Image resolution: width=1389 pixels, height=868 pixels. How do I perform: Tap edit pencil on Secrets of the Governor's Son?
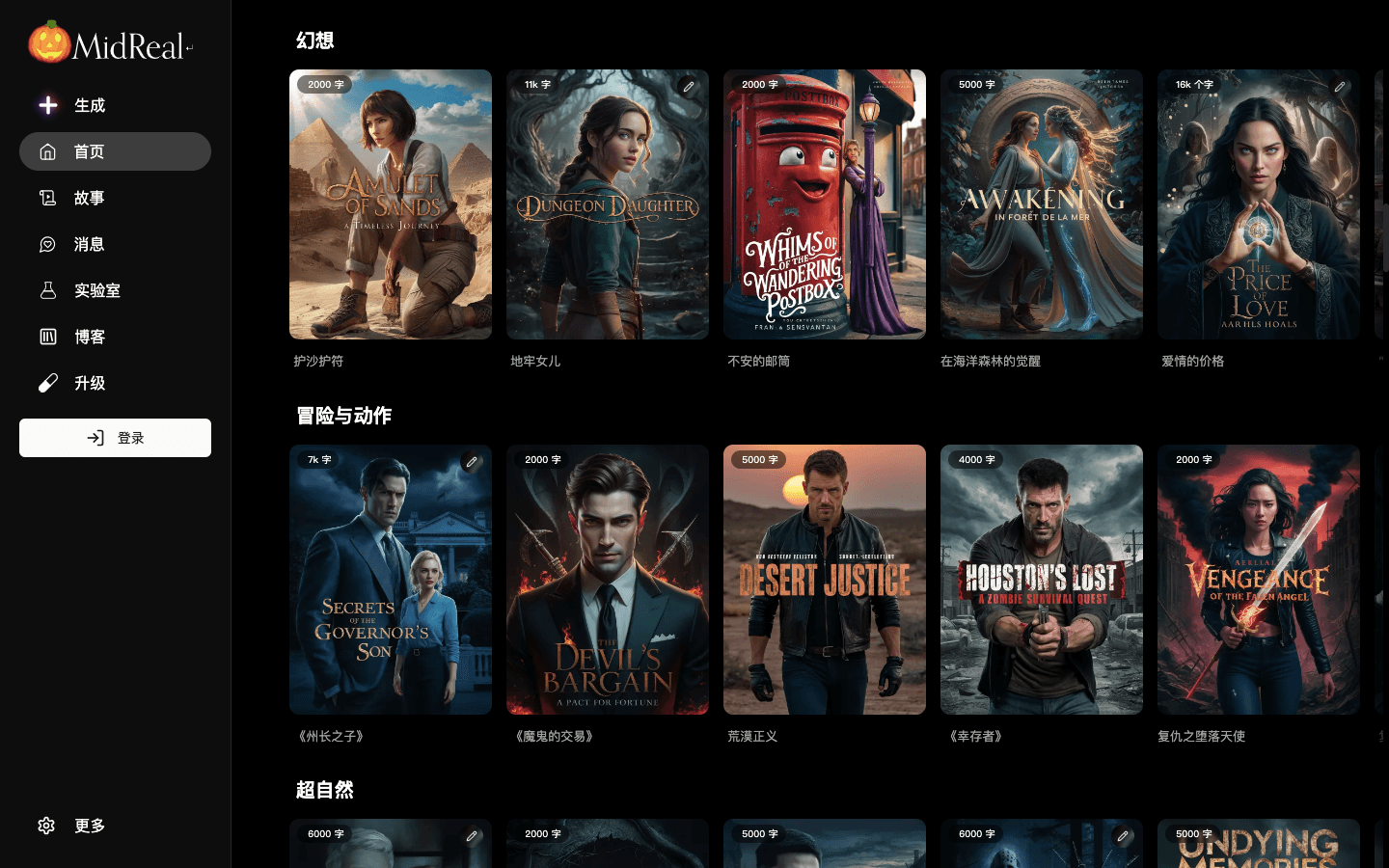tap(472, 461)
